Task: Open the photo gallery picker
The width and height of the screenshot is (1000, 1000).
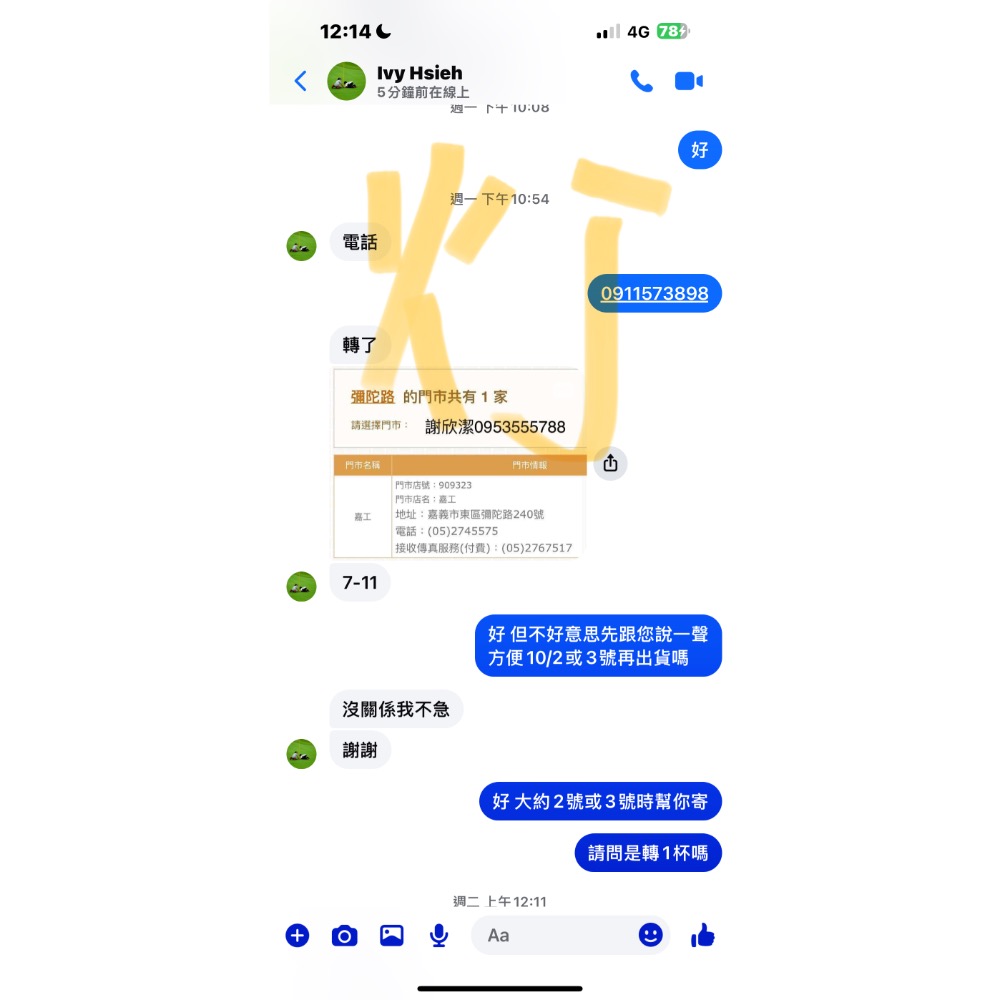Action: 391,935
